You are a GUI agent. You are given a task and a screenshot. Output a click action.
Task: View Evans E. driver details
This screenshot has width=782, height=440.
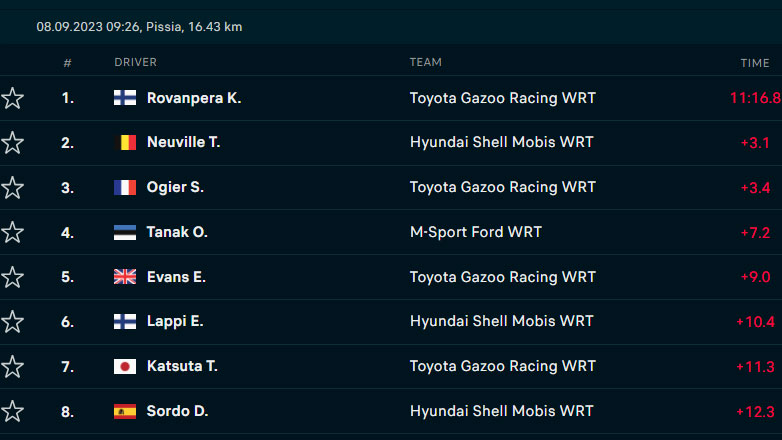tap(176, 277)
